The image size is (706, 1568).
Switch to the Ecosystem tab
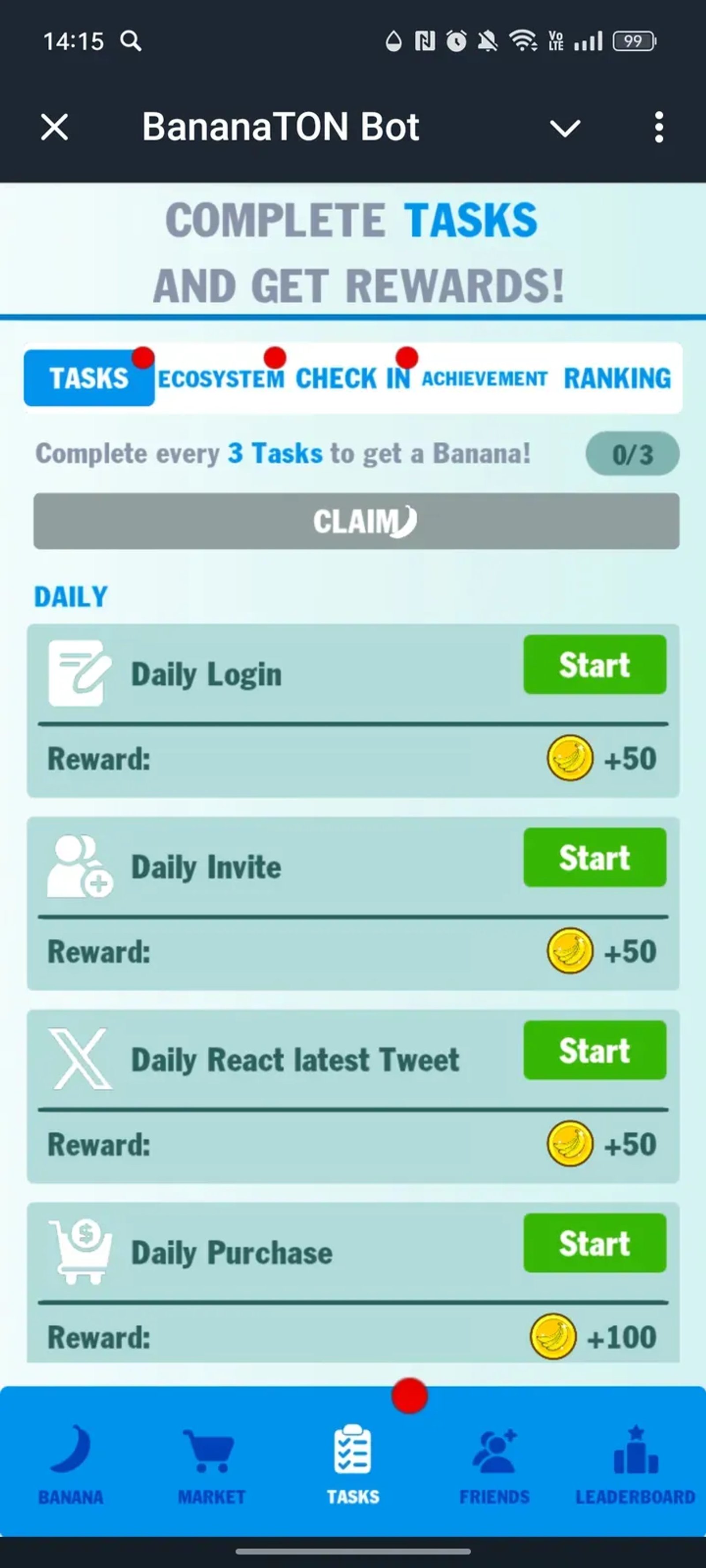click(221, 379)
